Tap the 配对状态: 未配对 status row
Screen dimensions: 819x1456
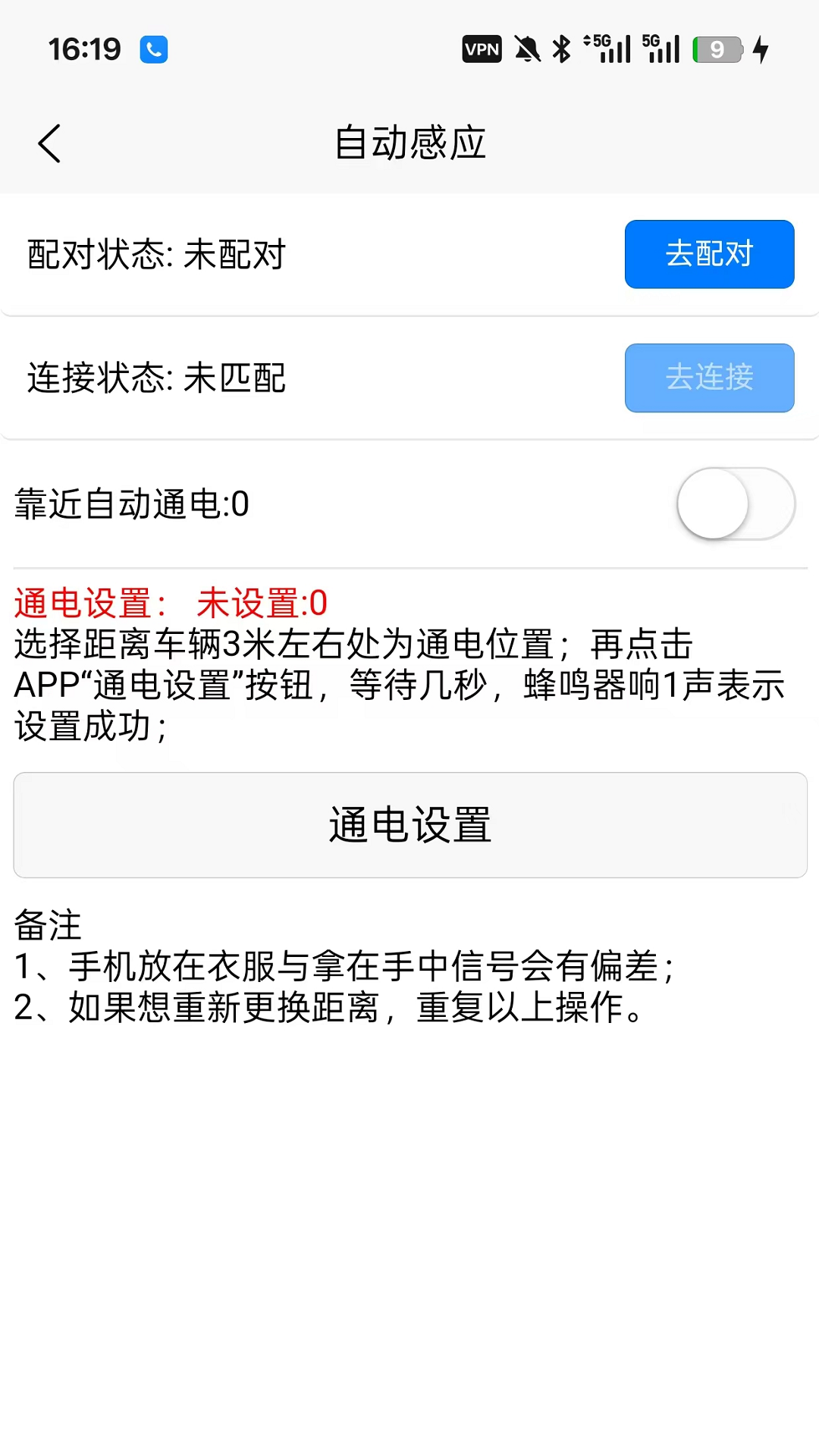tap(155, 254)
